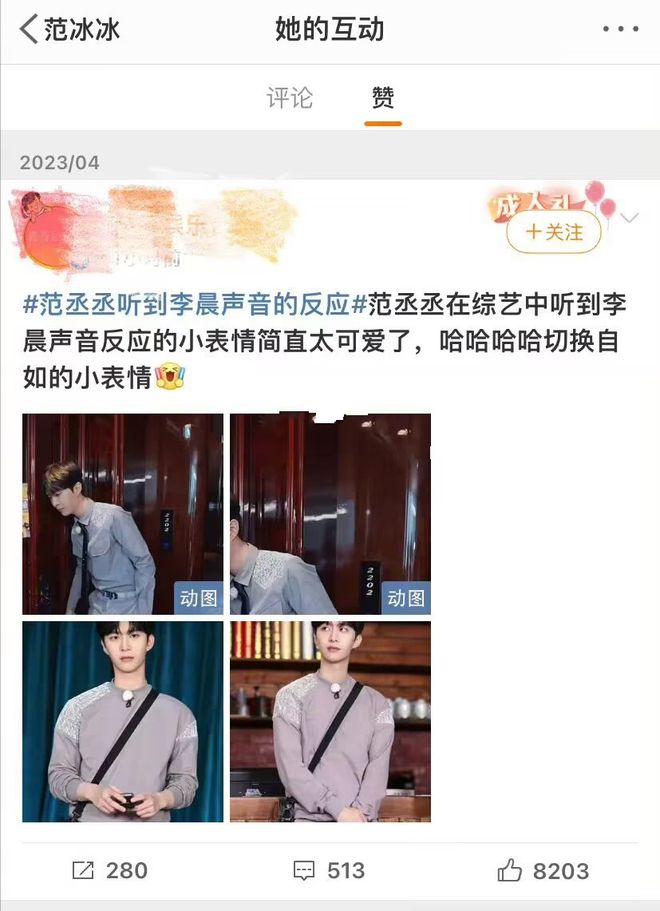
Task: Open the photo with brick wall background
Action: [x=330, y=722]
